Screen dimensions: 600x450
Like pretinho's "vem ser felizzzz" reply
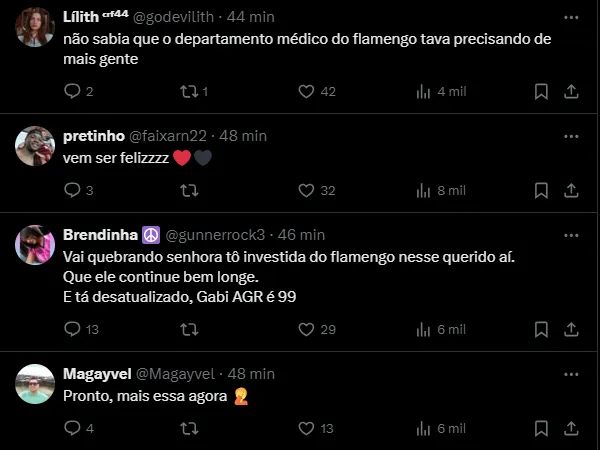pos(307,190)
